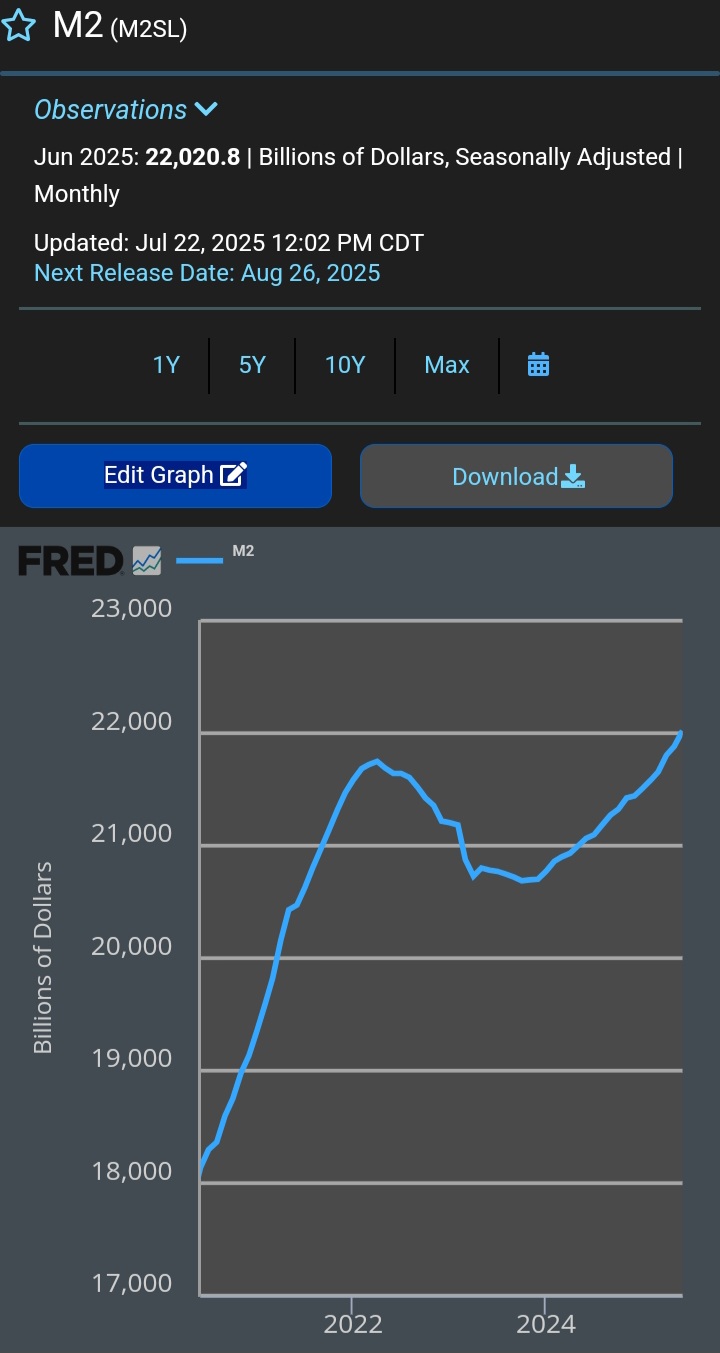This screenshot has width=720, height=1353.
Task: Open the calendar date picker
Action: pos(538,365)
